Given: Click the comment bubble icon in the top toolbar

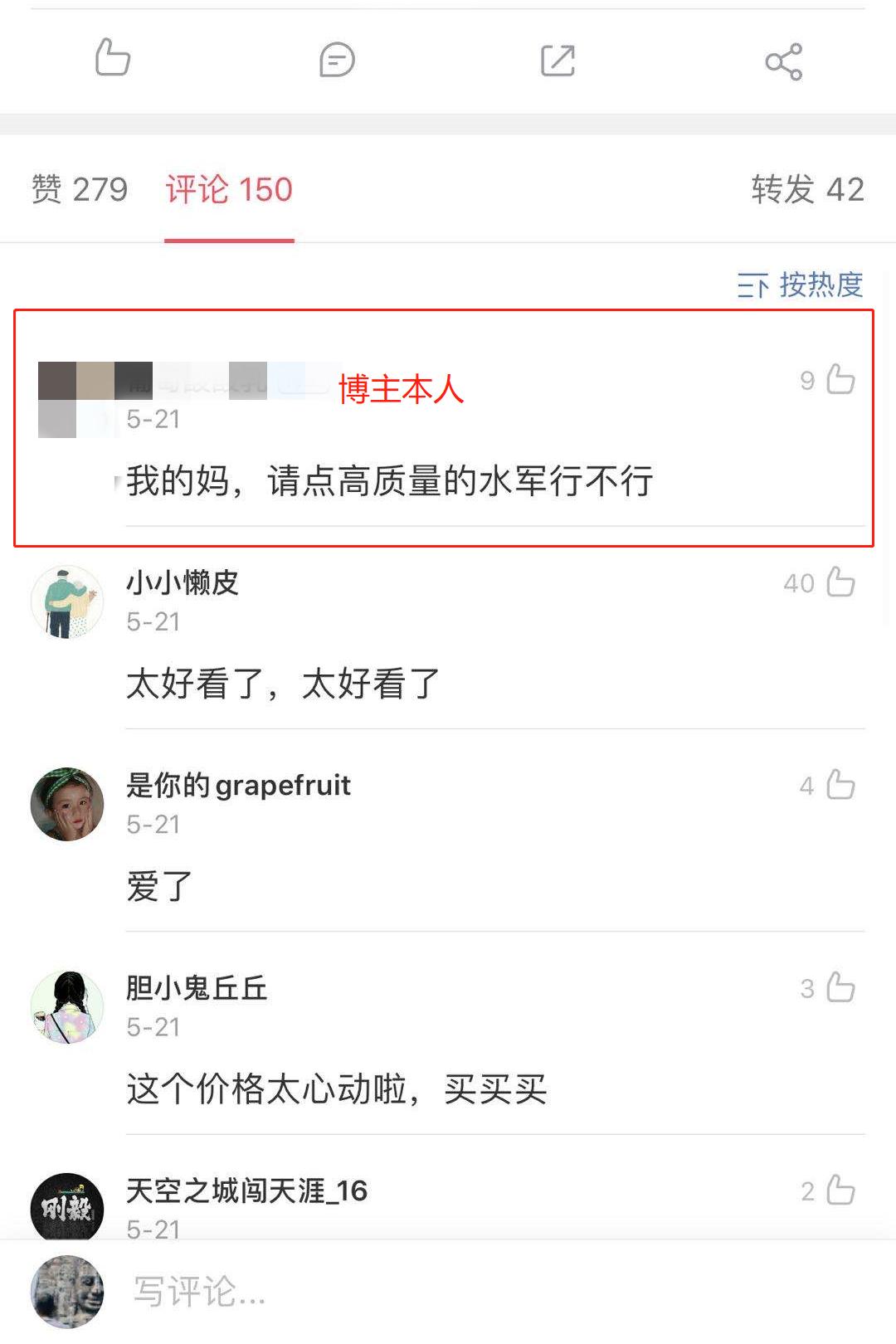Looking at the screenshot, I should coord(336,60).
